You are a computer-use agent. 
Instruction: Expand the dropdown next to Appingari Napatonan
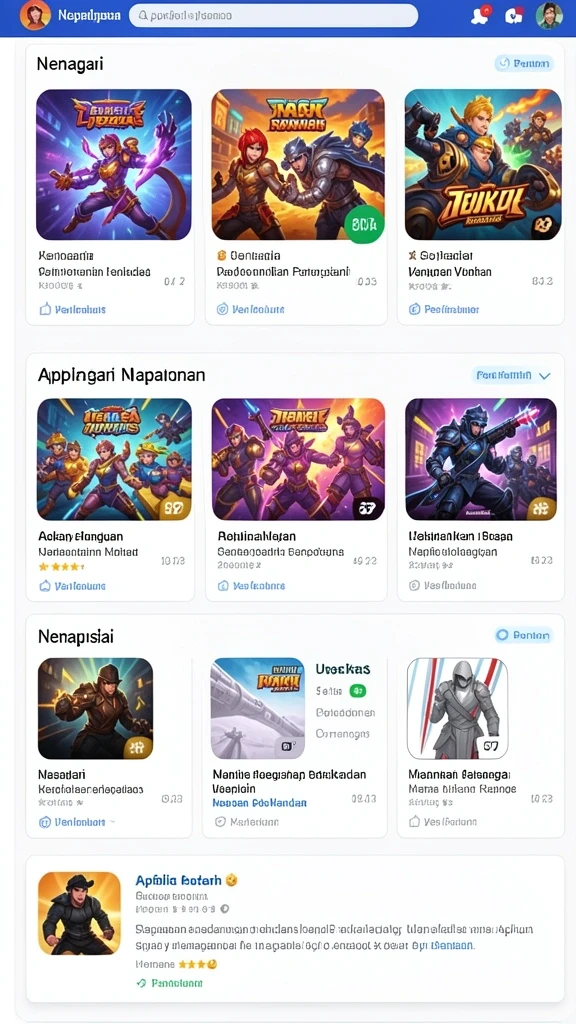click(511, 376)
